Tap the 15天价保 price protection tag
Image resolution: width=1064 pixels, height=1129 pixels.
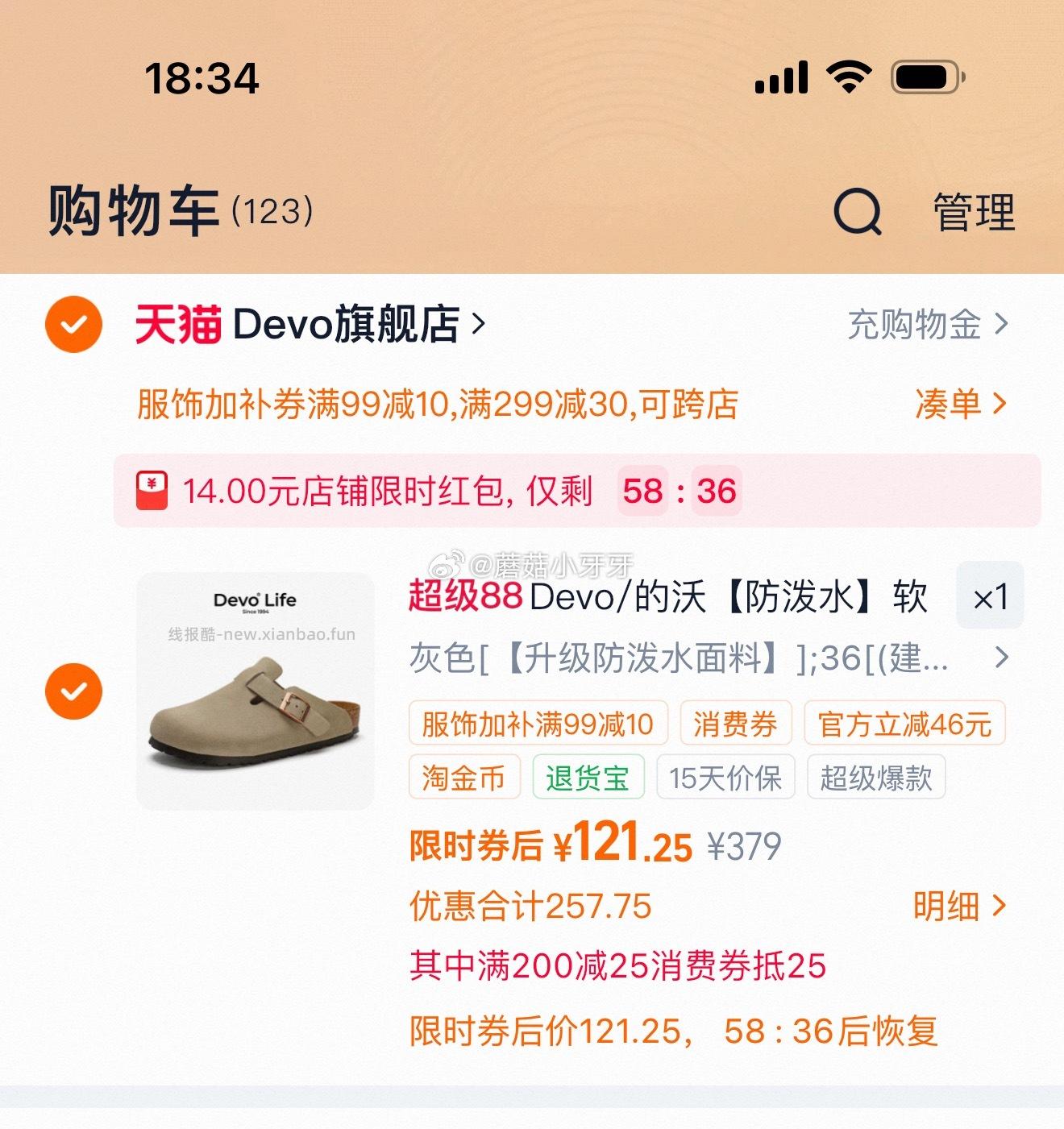(725, 777)
